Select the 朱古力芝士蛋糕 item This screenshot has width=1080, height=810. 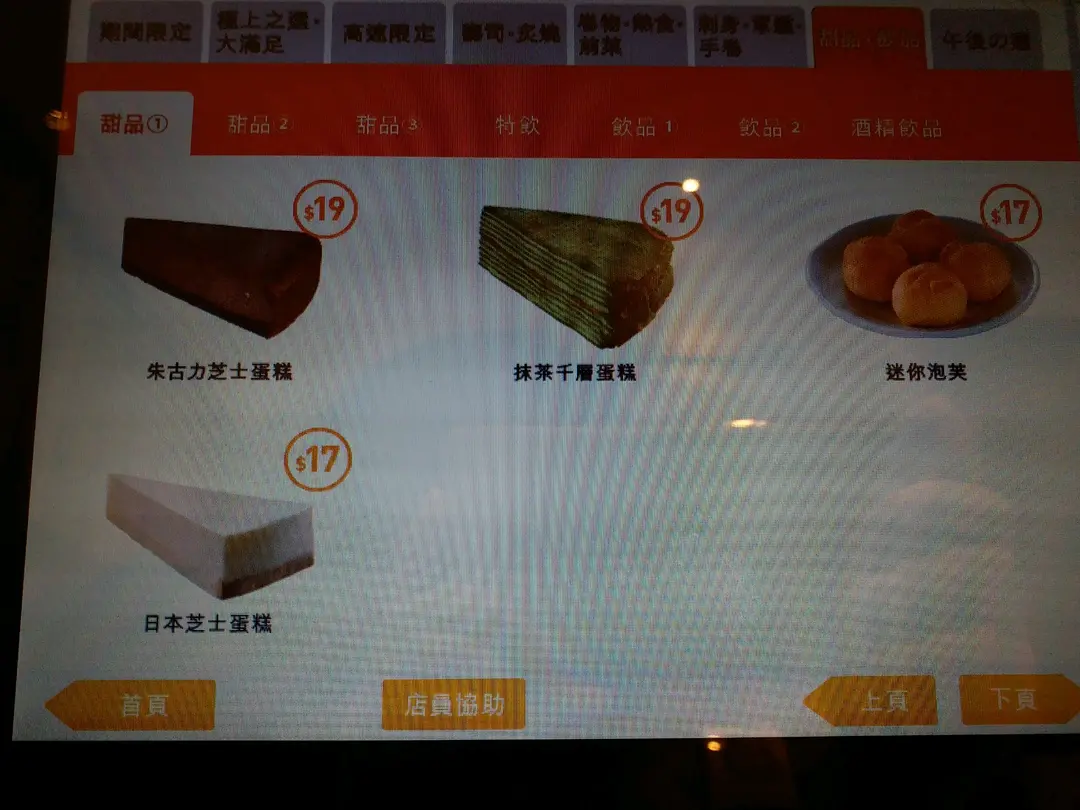pyautogui.click(x=221, y=275)
